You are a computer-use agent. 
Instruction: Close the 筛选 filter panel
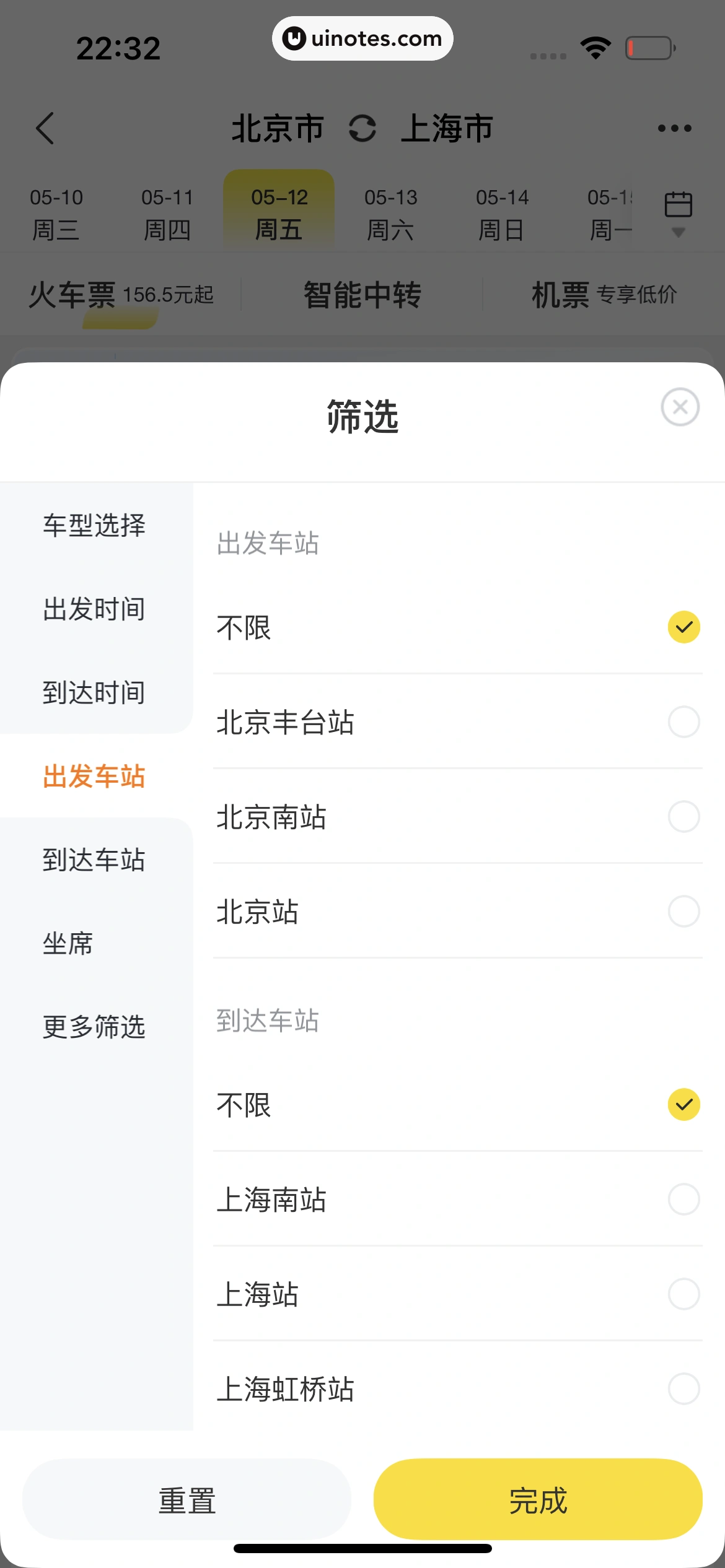(x=680, y=407)
